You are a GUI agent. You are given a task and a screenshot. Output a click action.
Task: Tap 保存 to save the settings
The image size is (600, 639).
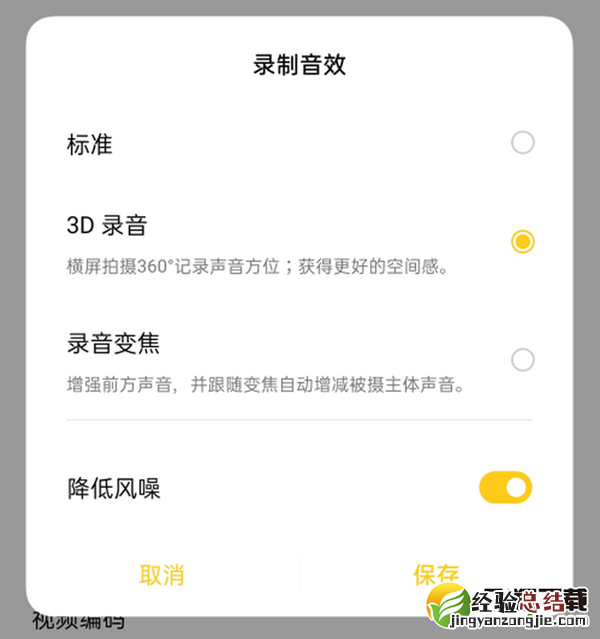pyautogui.click(x=435, y=574)
